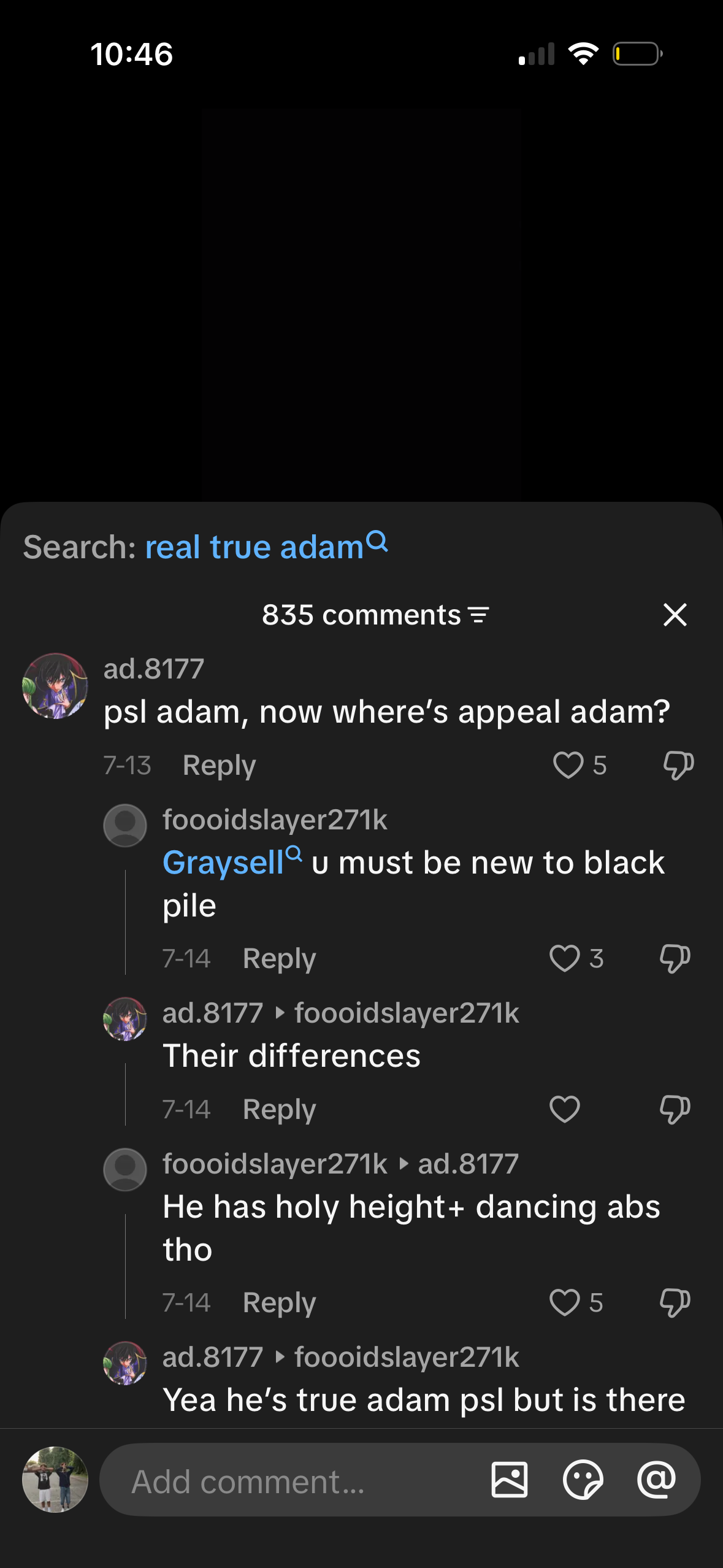Image resolution: width=723 pixels, height=1568 pixels.
Task: Close the comments panel
Action: point(675,614)
